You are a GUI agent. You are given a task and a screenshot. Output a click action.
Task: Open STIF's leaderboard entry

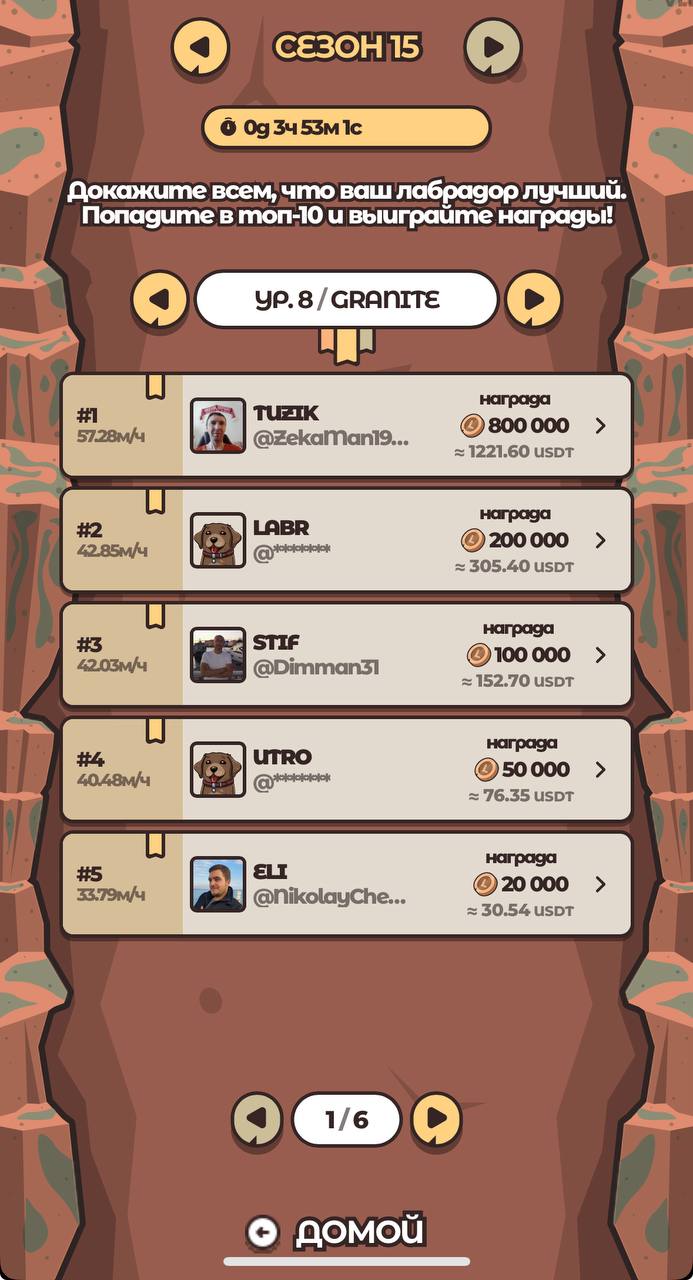(600, 655)
